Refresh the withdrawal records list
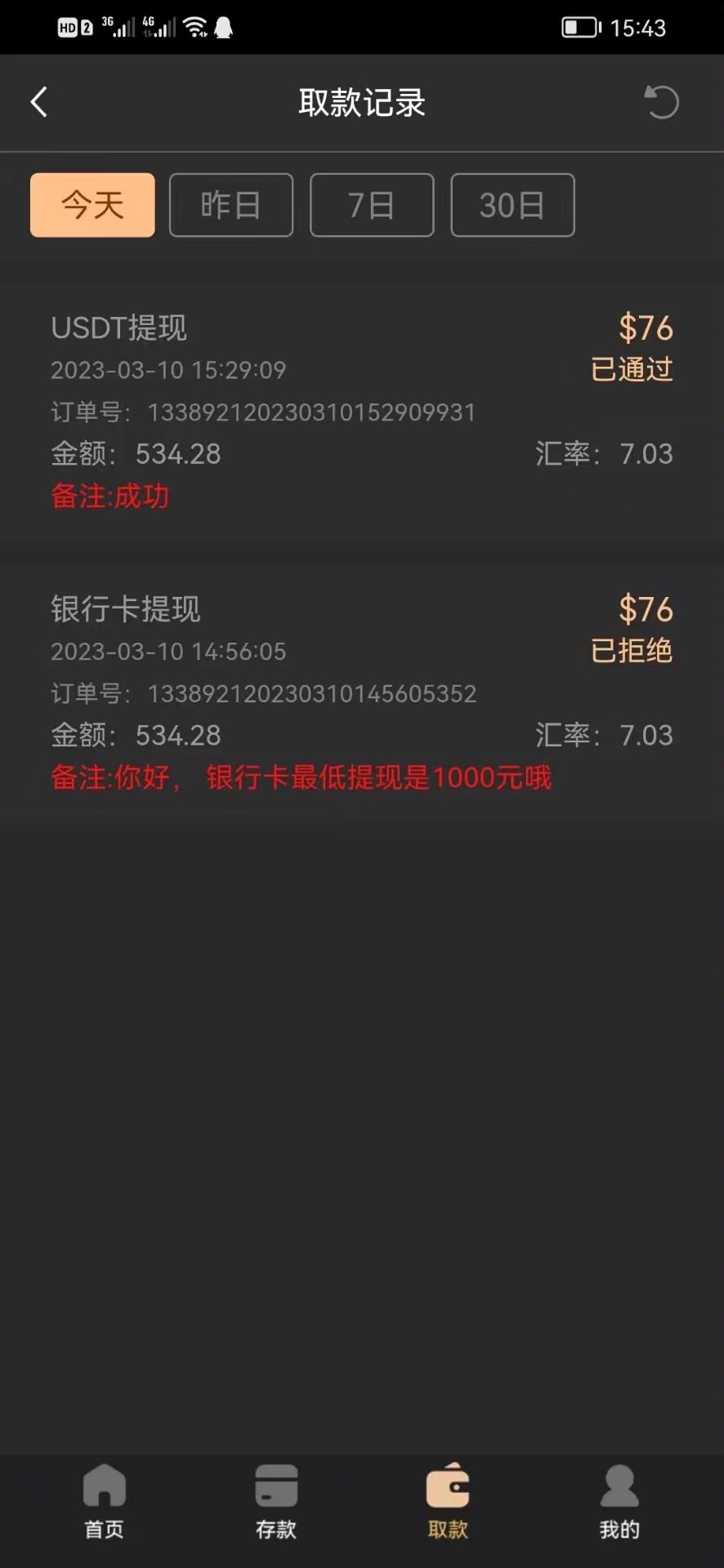 661,103
